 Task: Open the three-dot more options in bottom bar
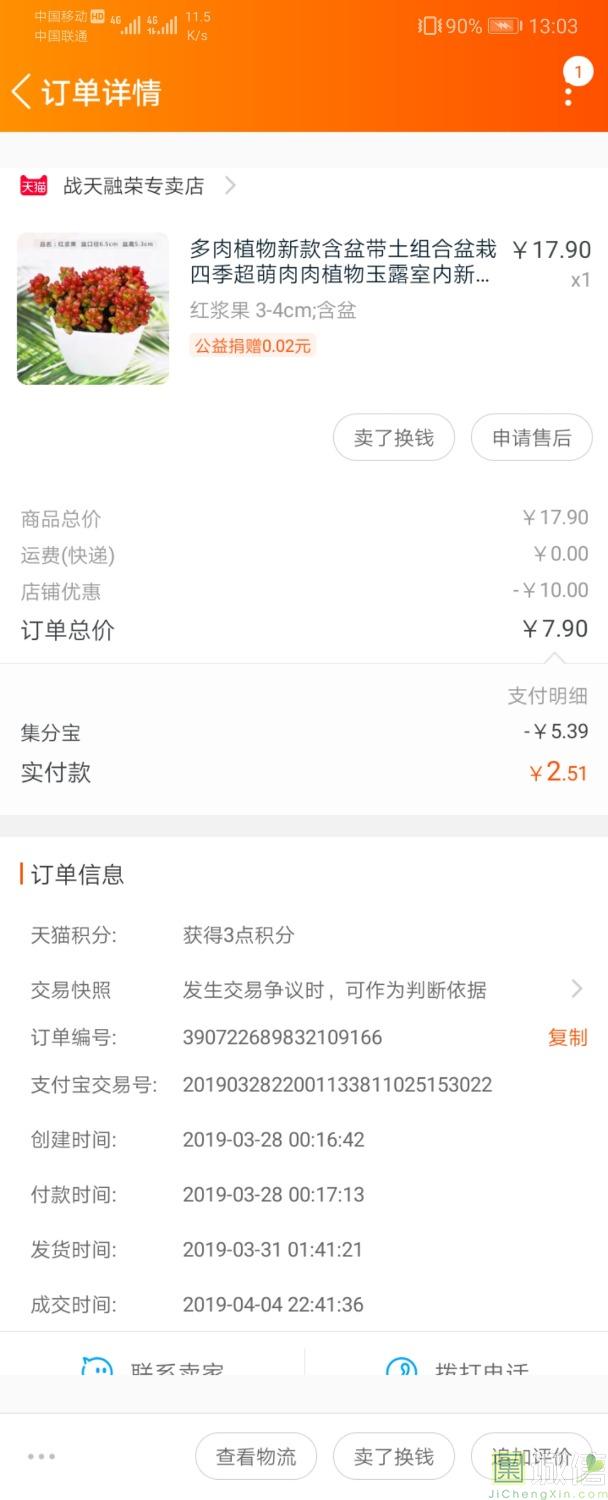point(42,1456)
